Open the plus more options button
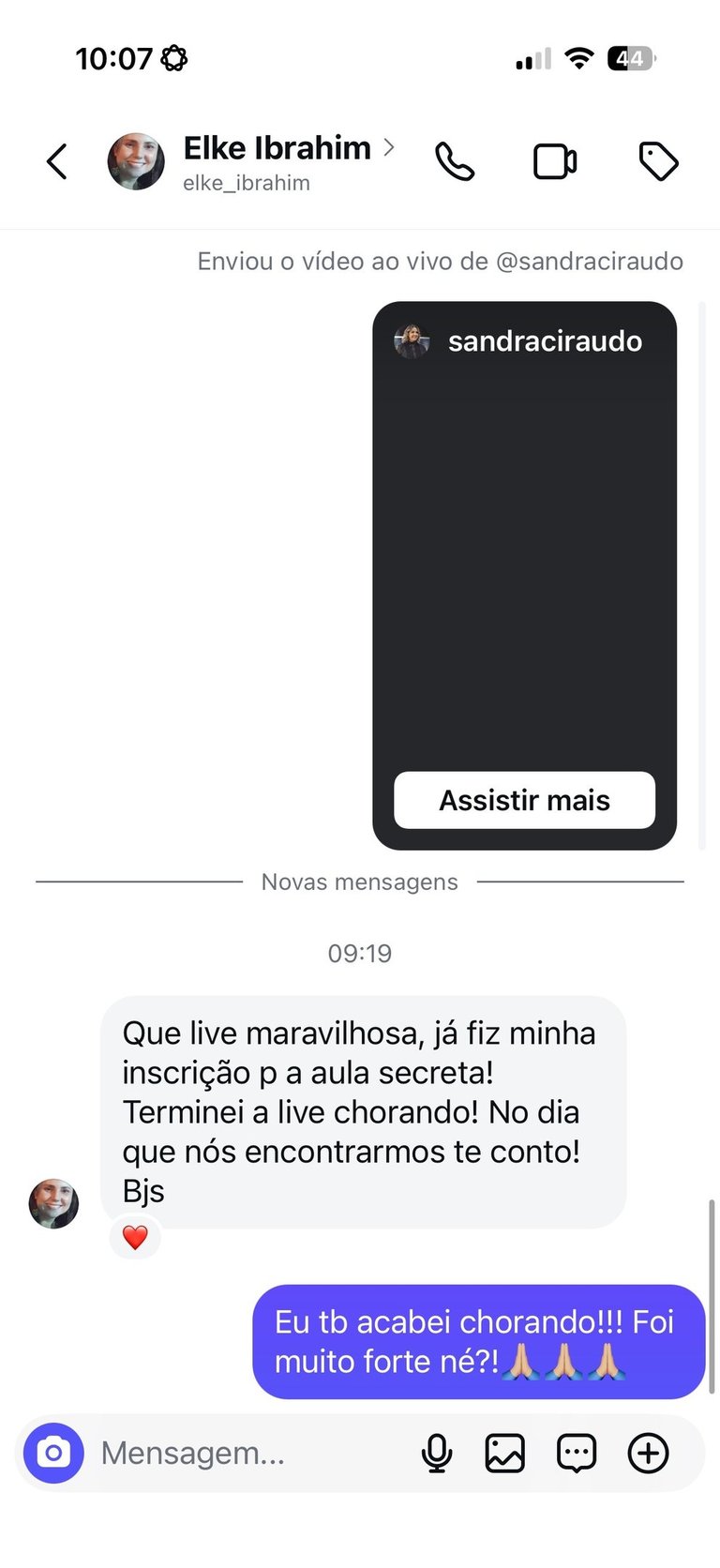Viewport: 720px width, 1568px height. coord(648,1453)
